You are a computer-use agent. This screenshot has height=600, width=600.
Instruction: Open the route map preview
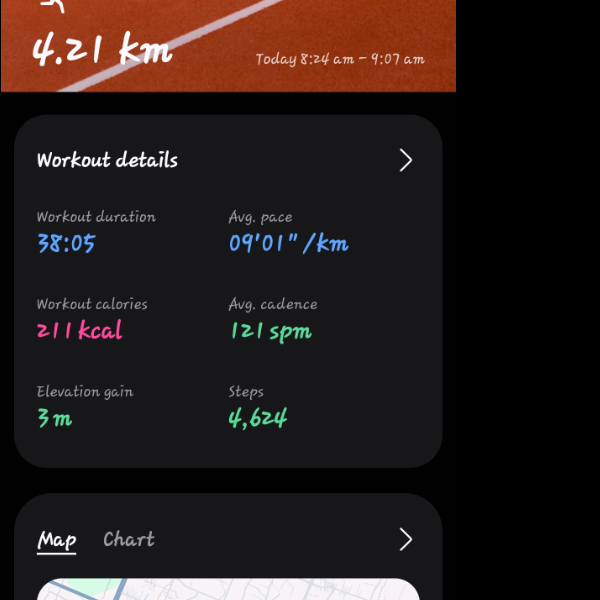(228, 589)
